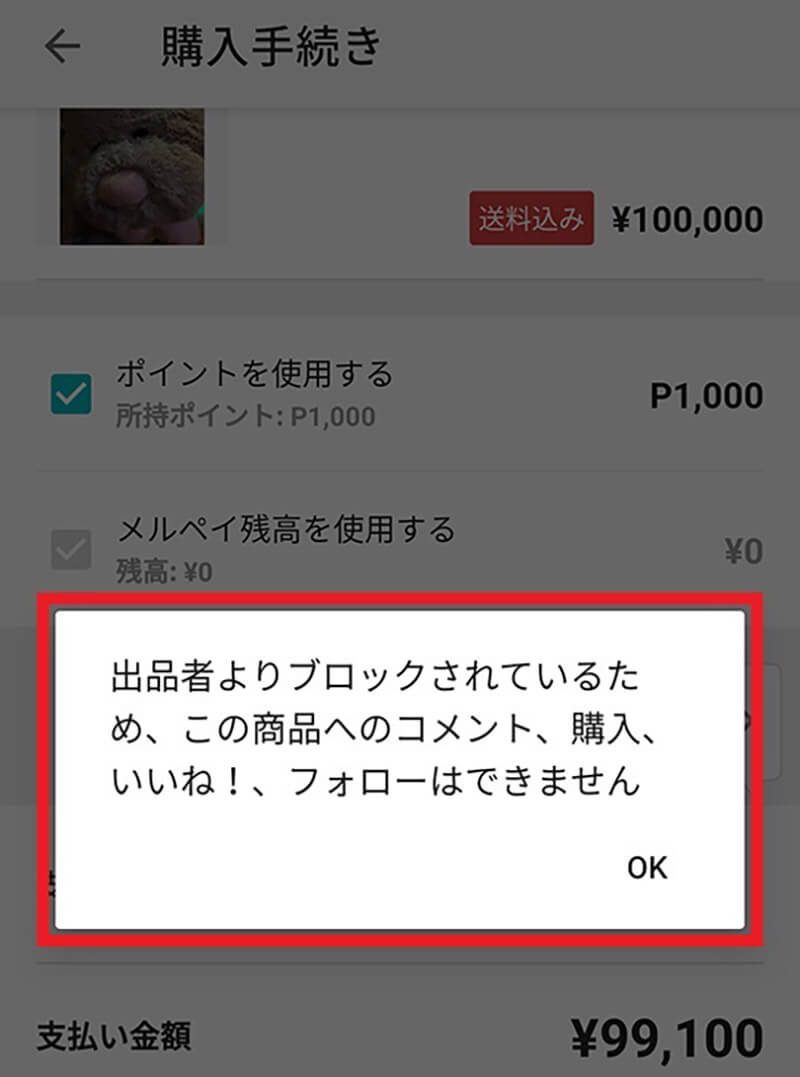Go back from 購入手続き screen
The width and height of the screenshot is (800, 1077).
coord(62,47)
